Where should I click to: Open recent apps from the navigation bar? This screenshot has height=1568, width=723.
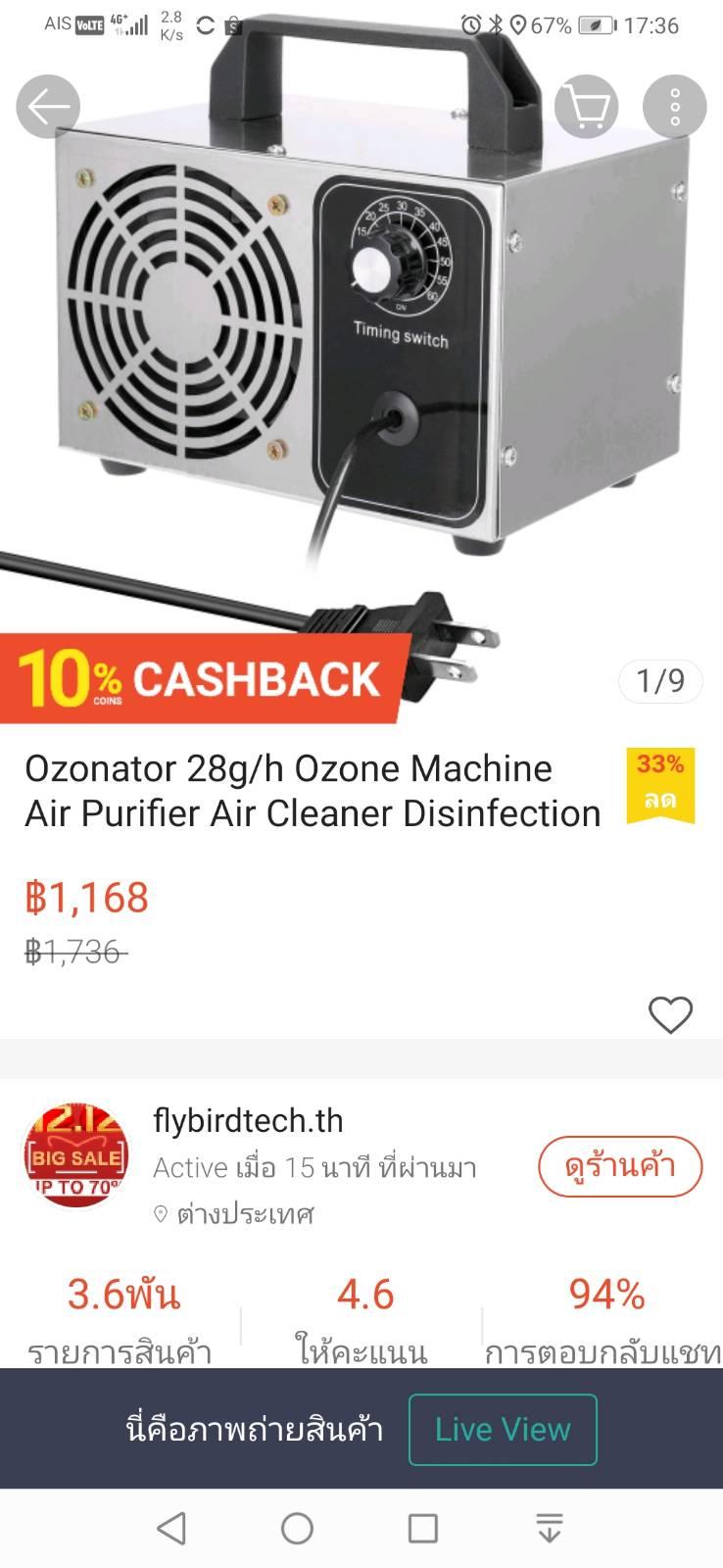(423, 1528)
